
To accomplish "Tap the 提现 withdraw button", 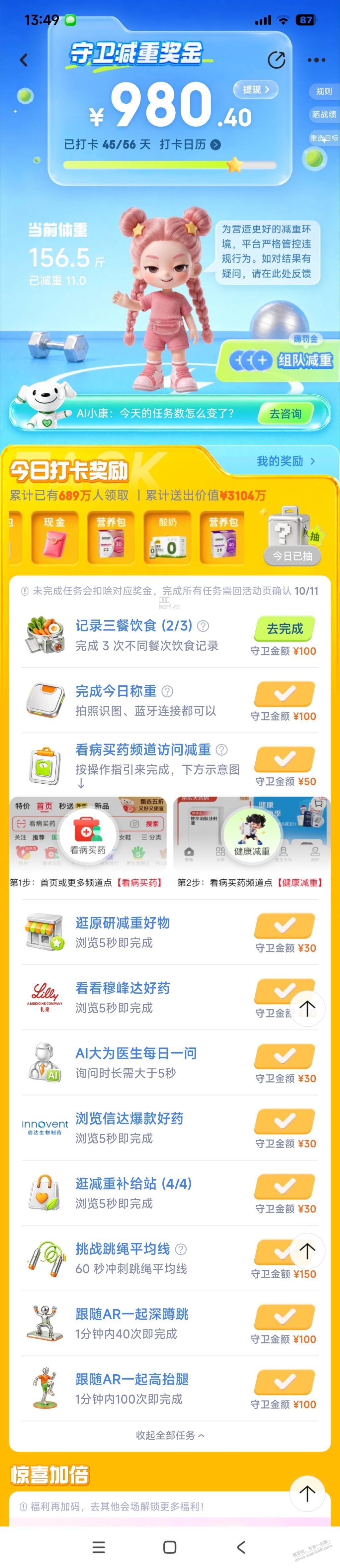I will tap(255, 89).
